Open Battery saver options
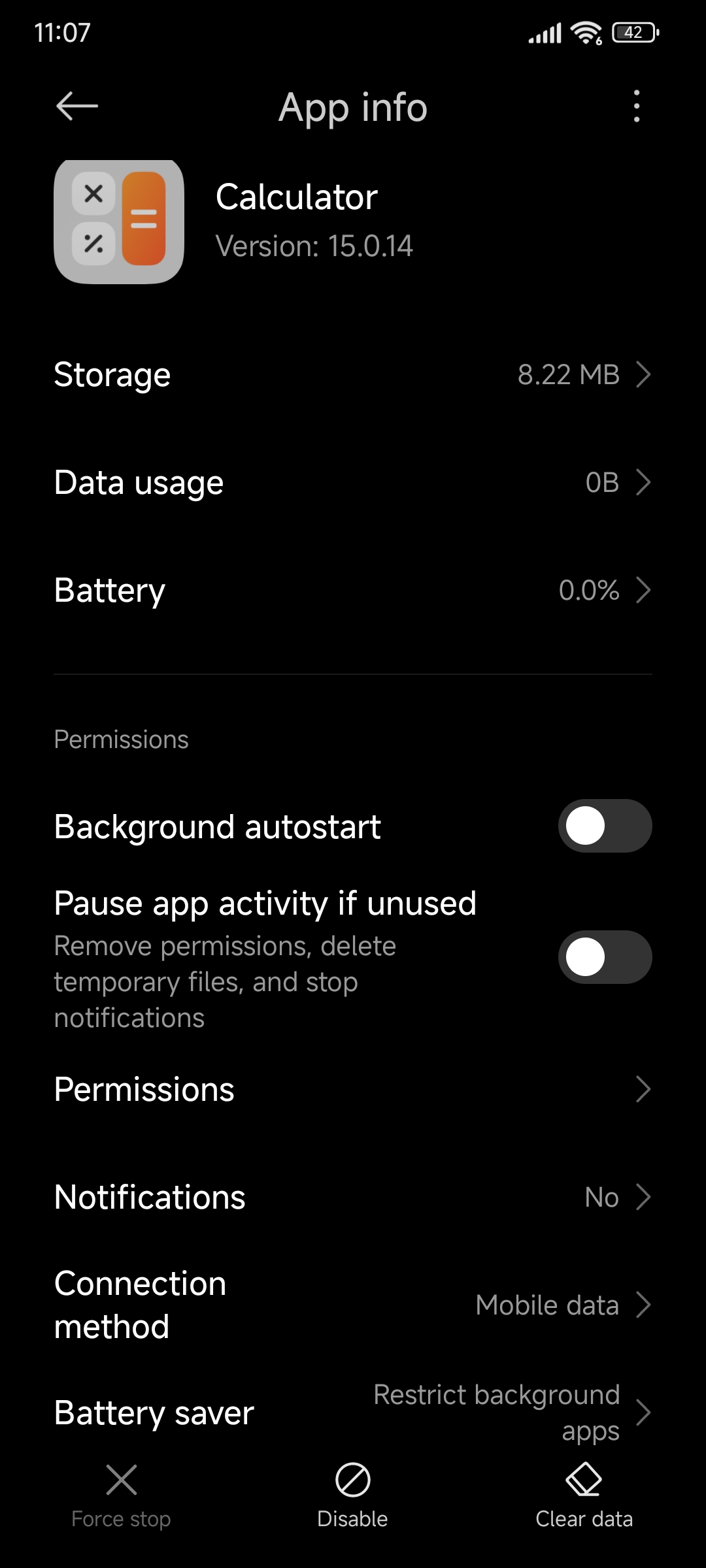Image resolution: width=706 pixels, height=1568 pixels. (353, 1413)
